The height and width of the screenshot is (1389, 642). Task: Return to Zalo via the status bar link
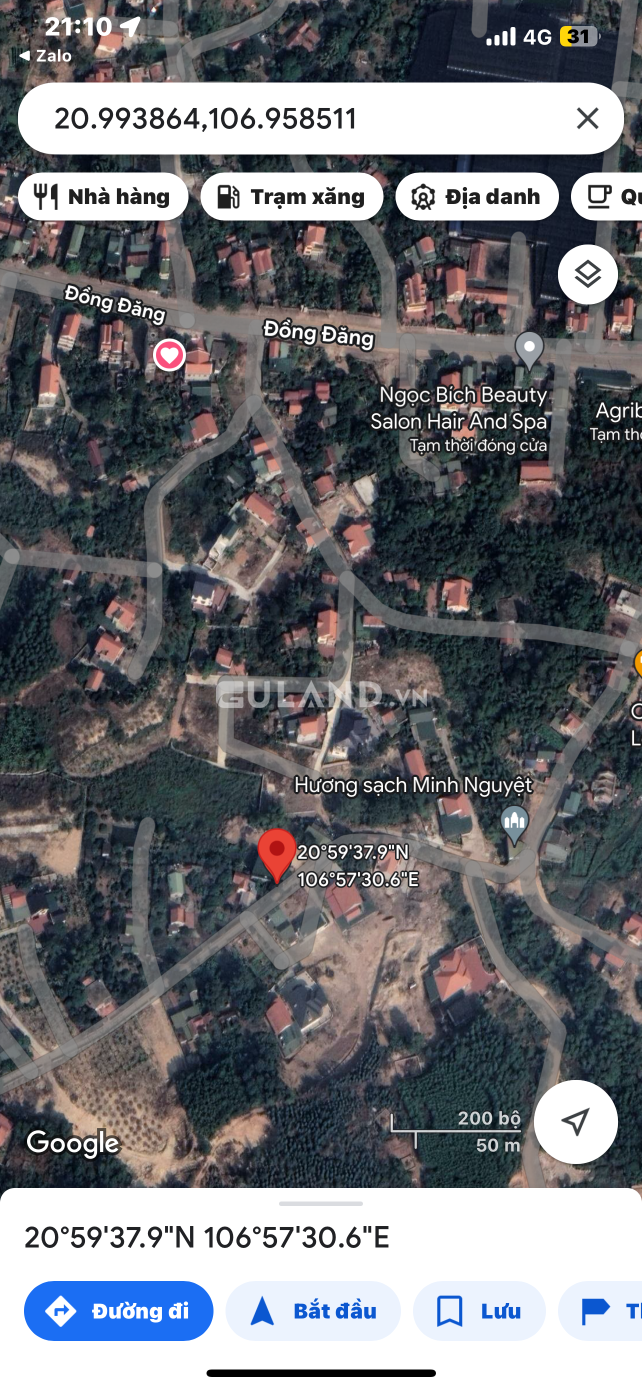(46, 56)
